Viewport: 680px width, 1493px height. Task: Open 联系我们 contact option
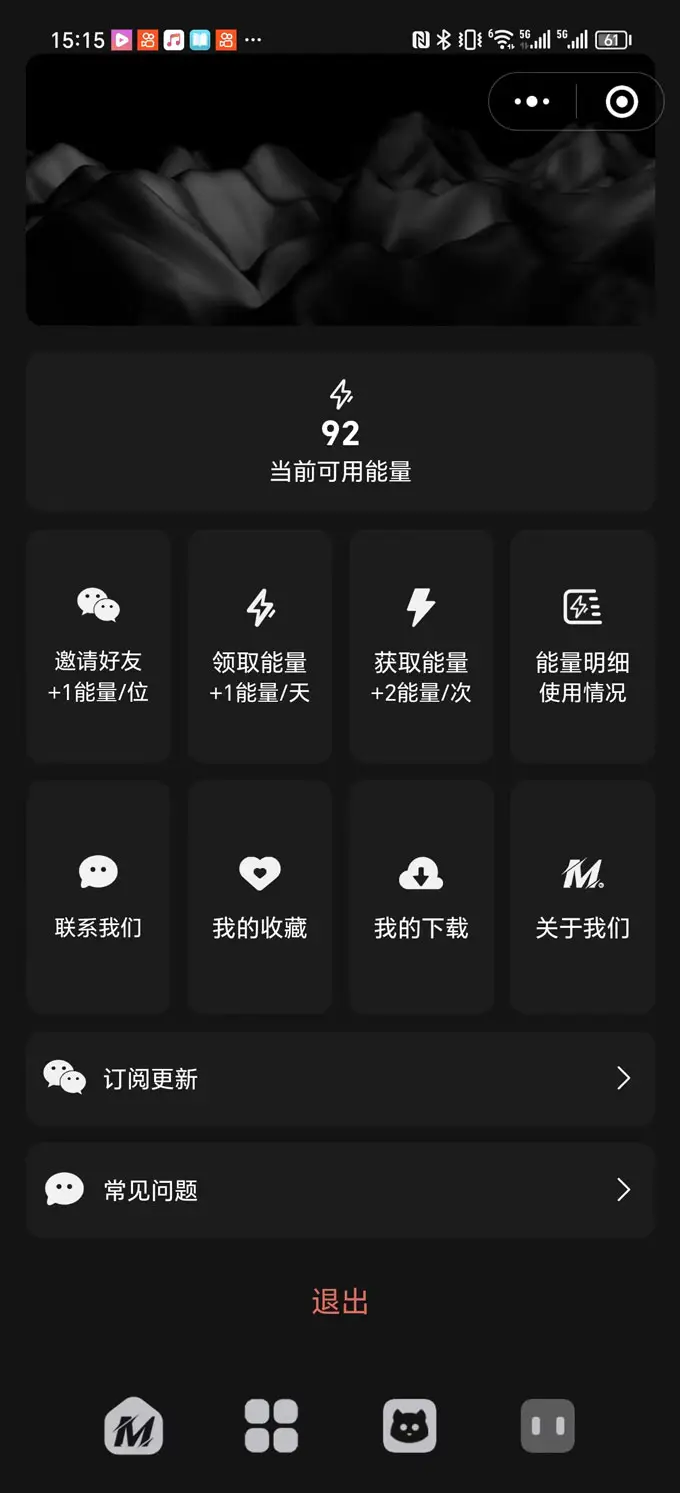pos(98,896)
